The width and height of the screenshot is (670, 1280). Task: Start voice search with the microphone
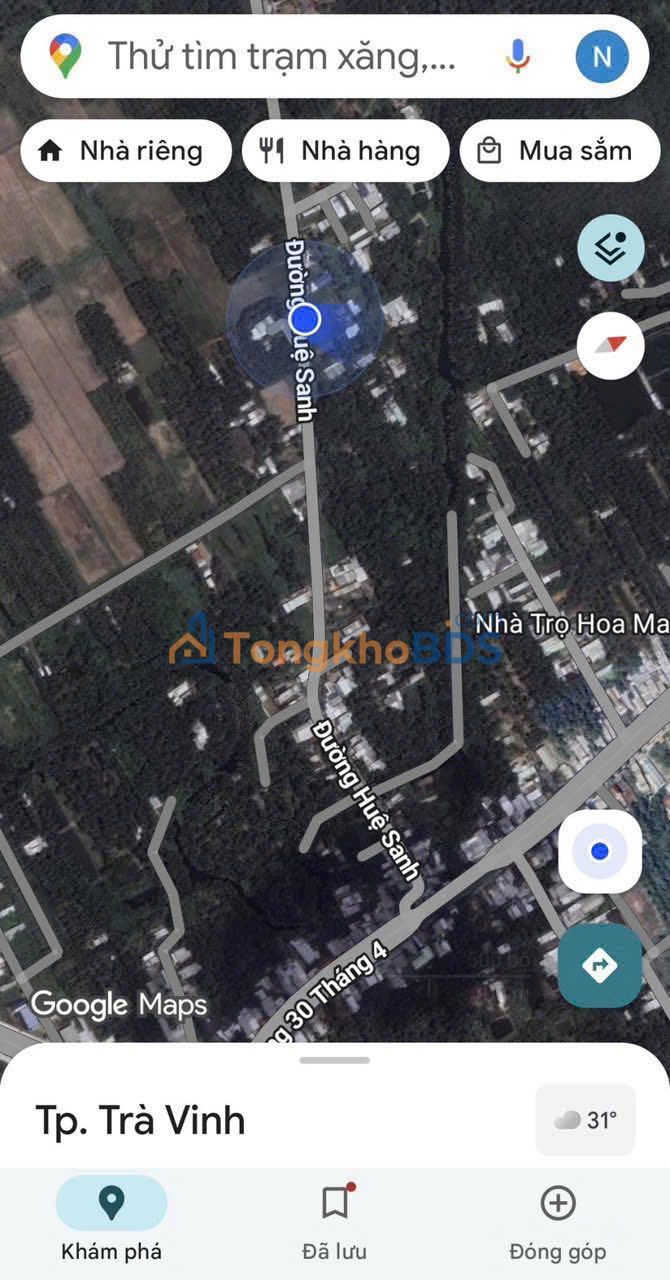click(x=517, y=56)
